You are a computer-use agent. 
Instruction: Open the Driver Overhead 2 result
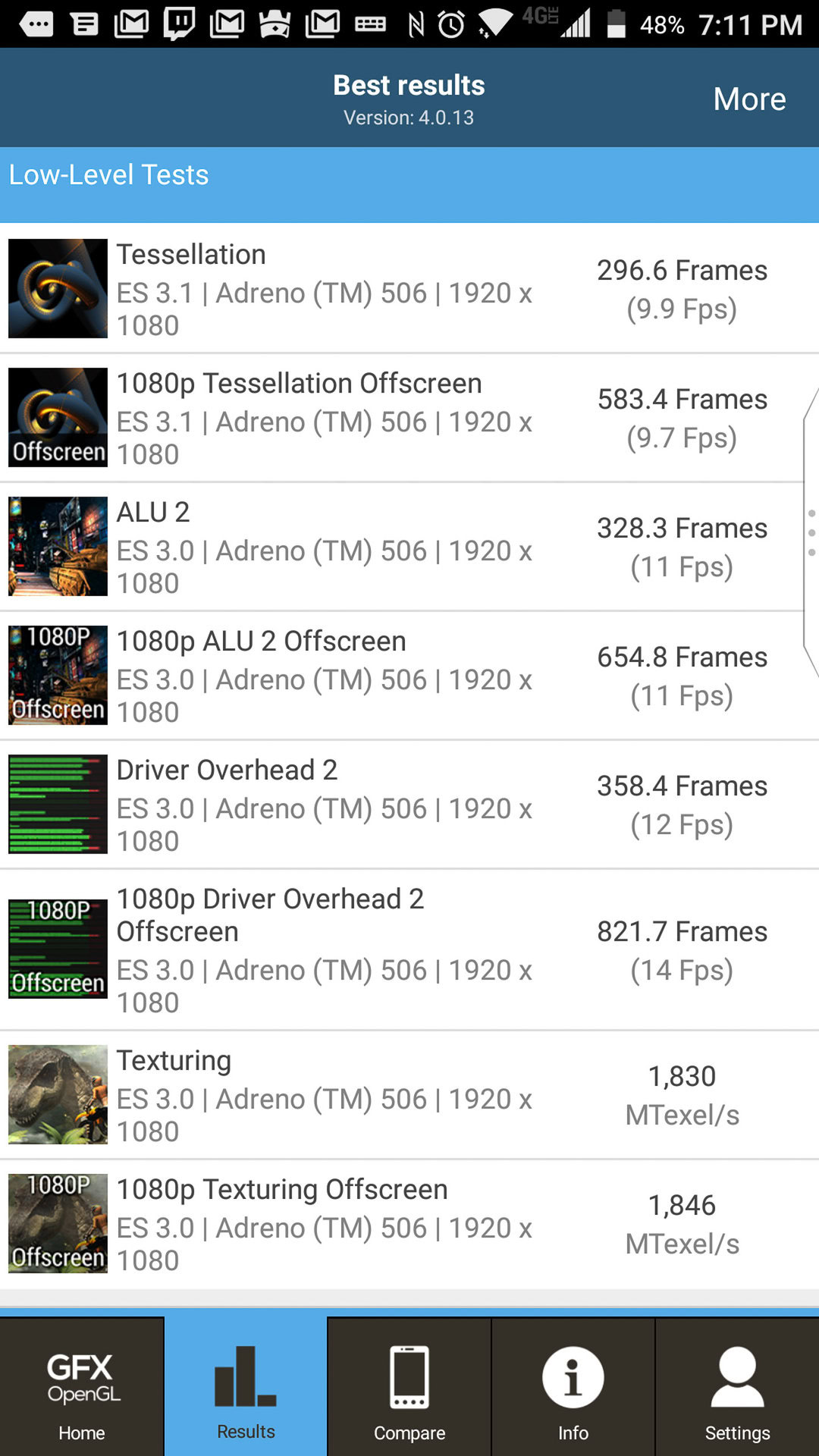(x=409, y=804)
